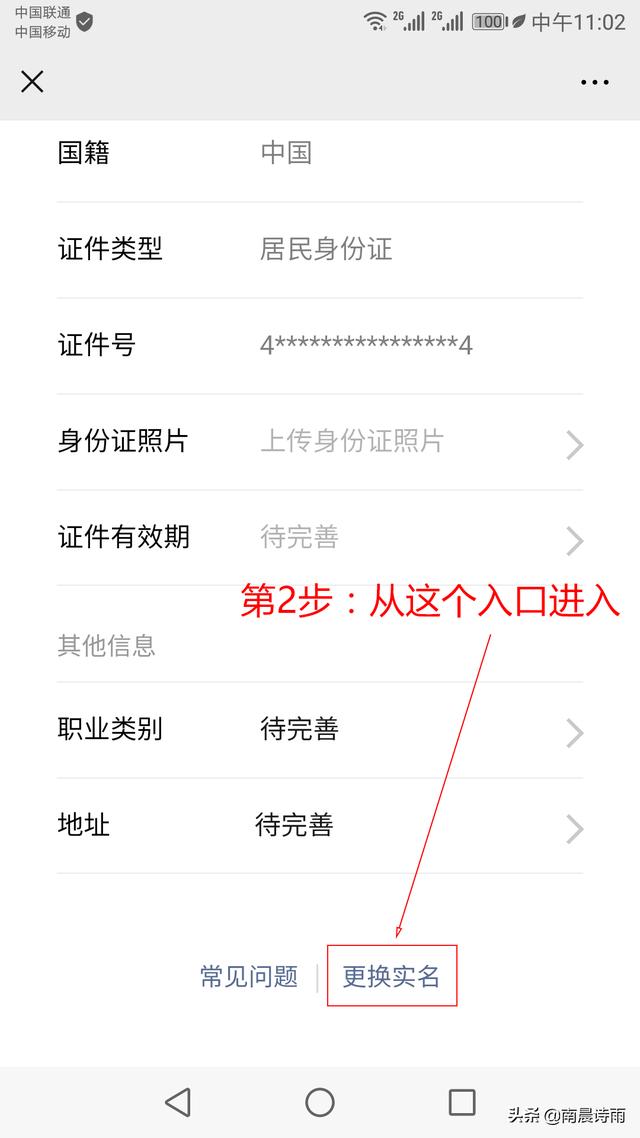The width and height of the screenshot is (640, 1138).
Task: Tap the 更换实名 link
Action: coord(391,976)
